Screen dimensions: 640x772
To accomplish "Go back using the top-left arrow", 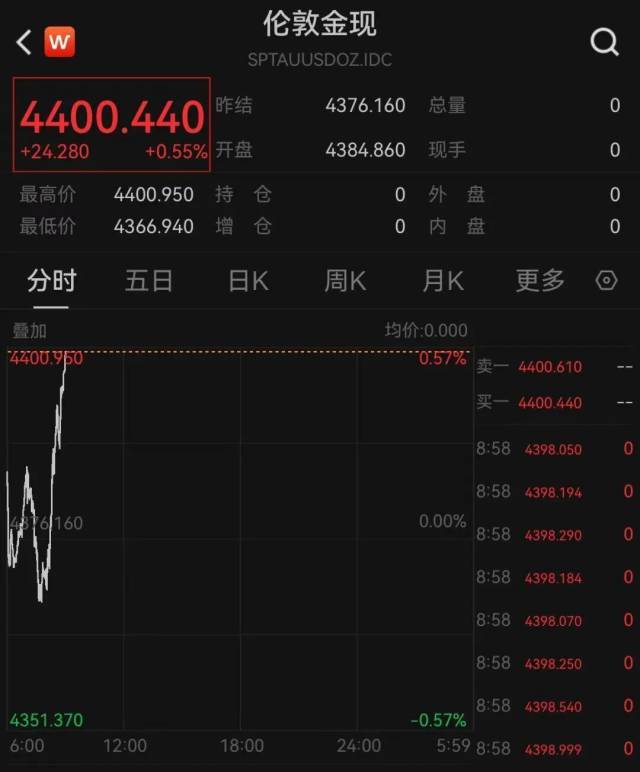I will (x=24, y=41).
